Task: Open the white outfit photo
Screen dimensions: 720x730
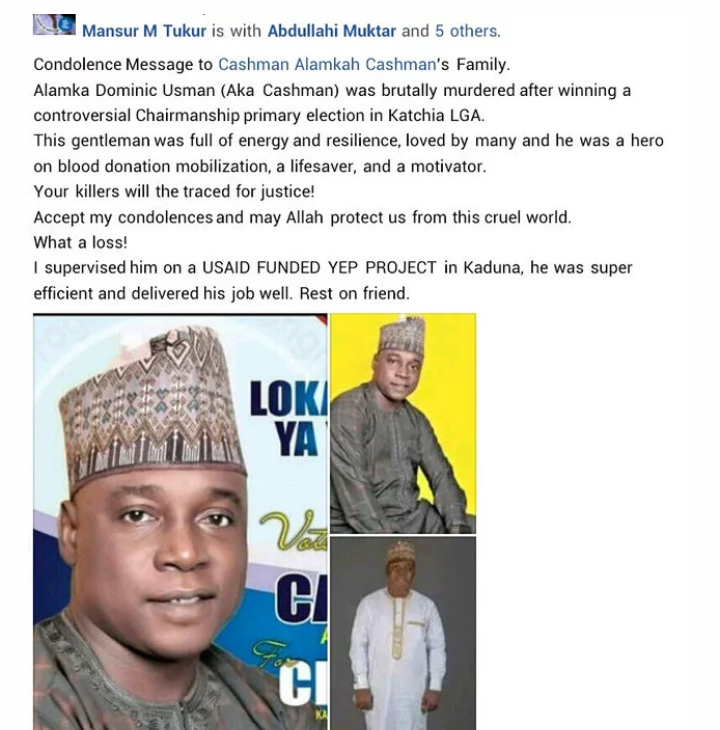Action: pos(403,633)
